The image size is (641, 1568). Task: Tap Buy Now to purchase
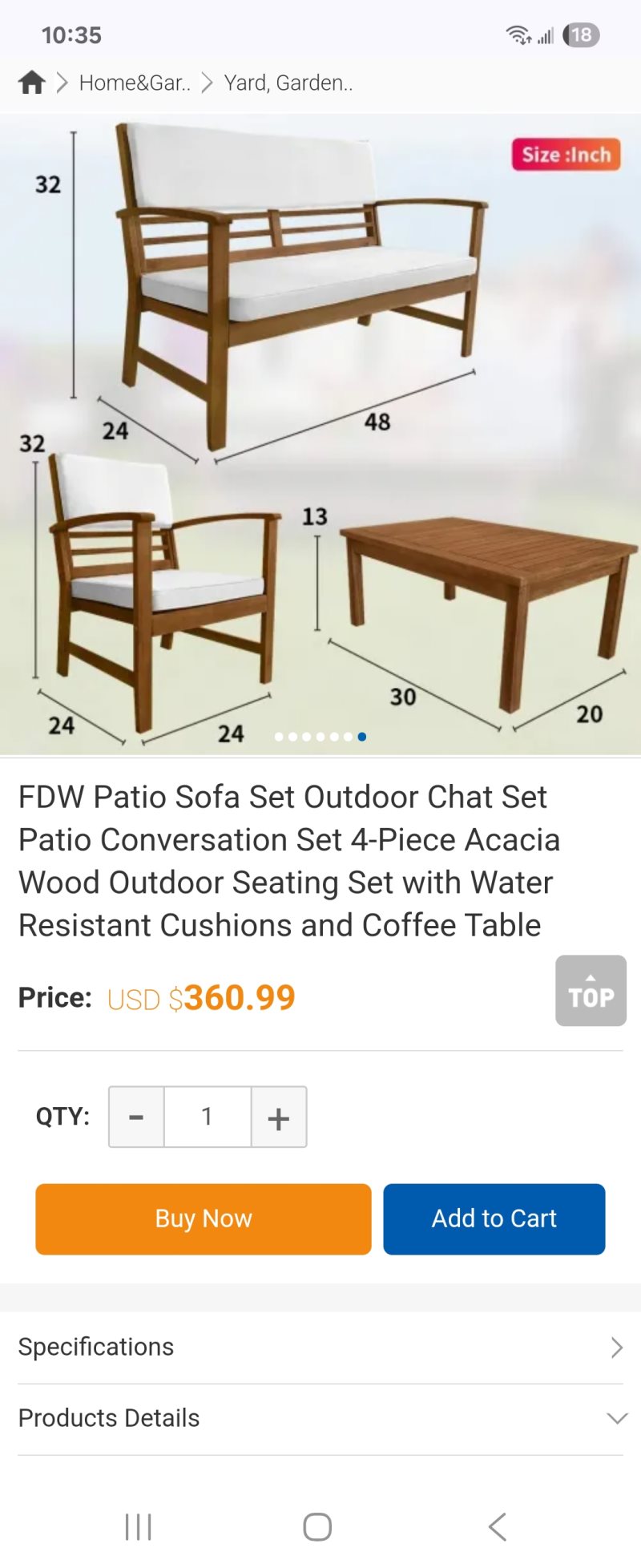(x=204, y=1218)
